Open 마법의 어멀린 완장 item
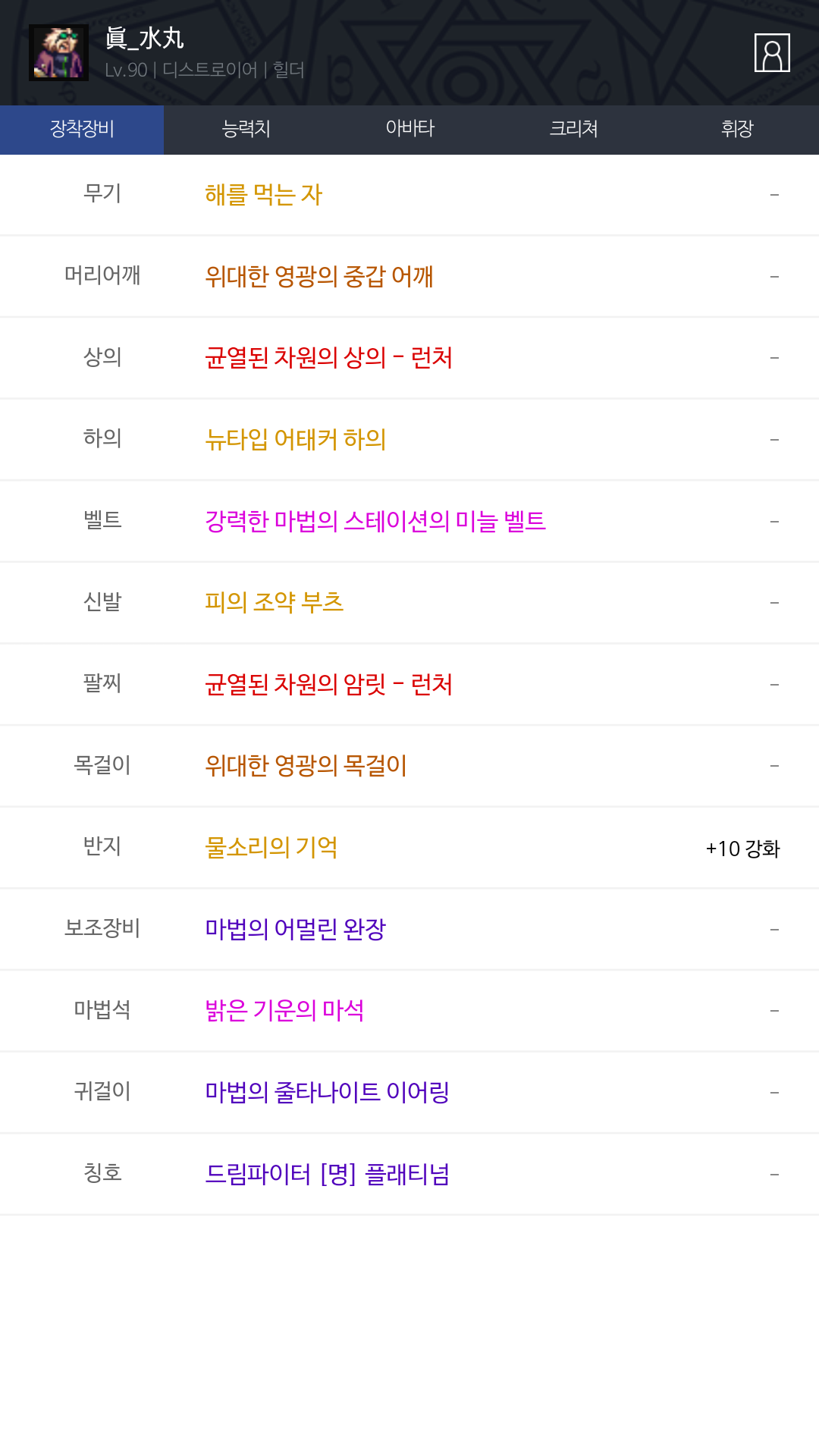This screenshot has height=1456, width=819. pos(295,930)
